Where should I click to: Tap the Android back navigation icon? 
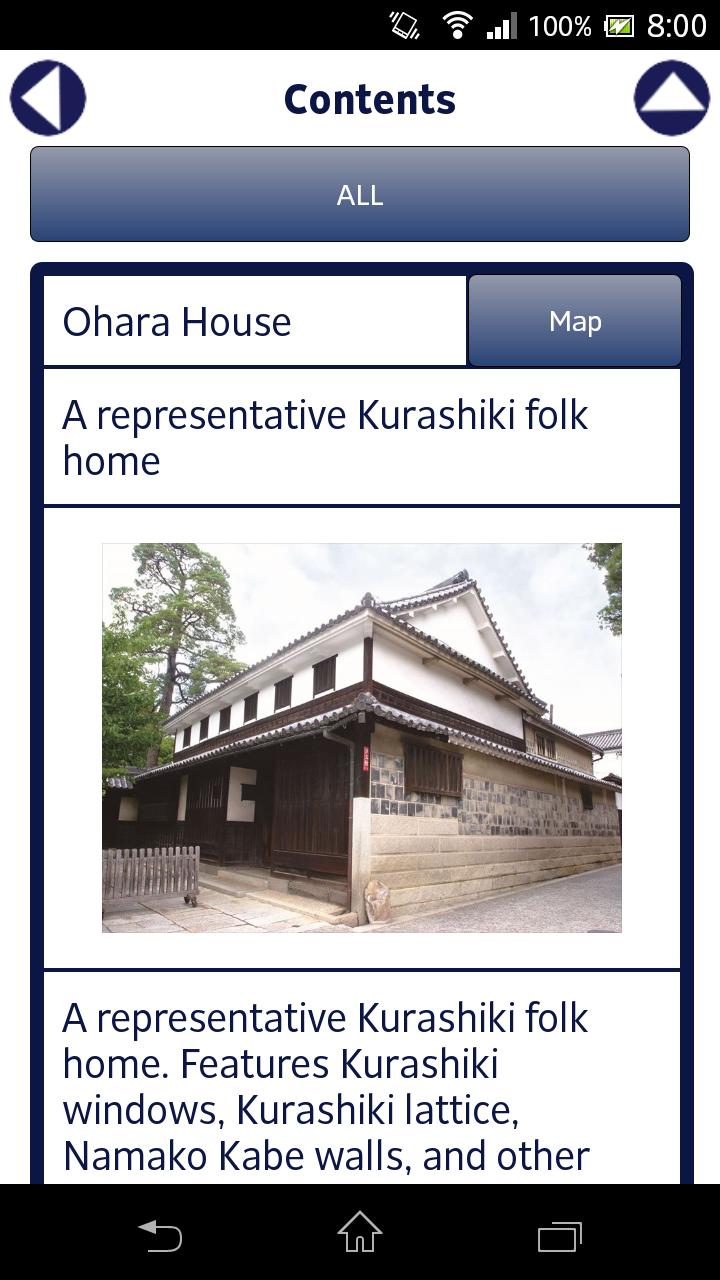click(x=160, y=1237)
